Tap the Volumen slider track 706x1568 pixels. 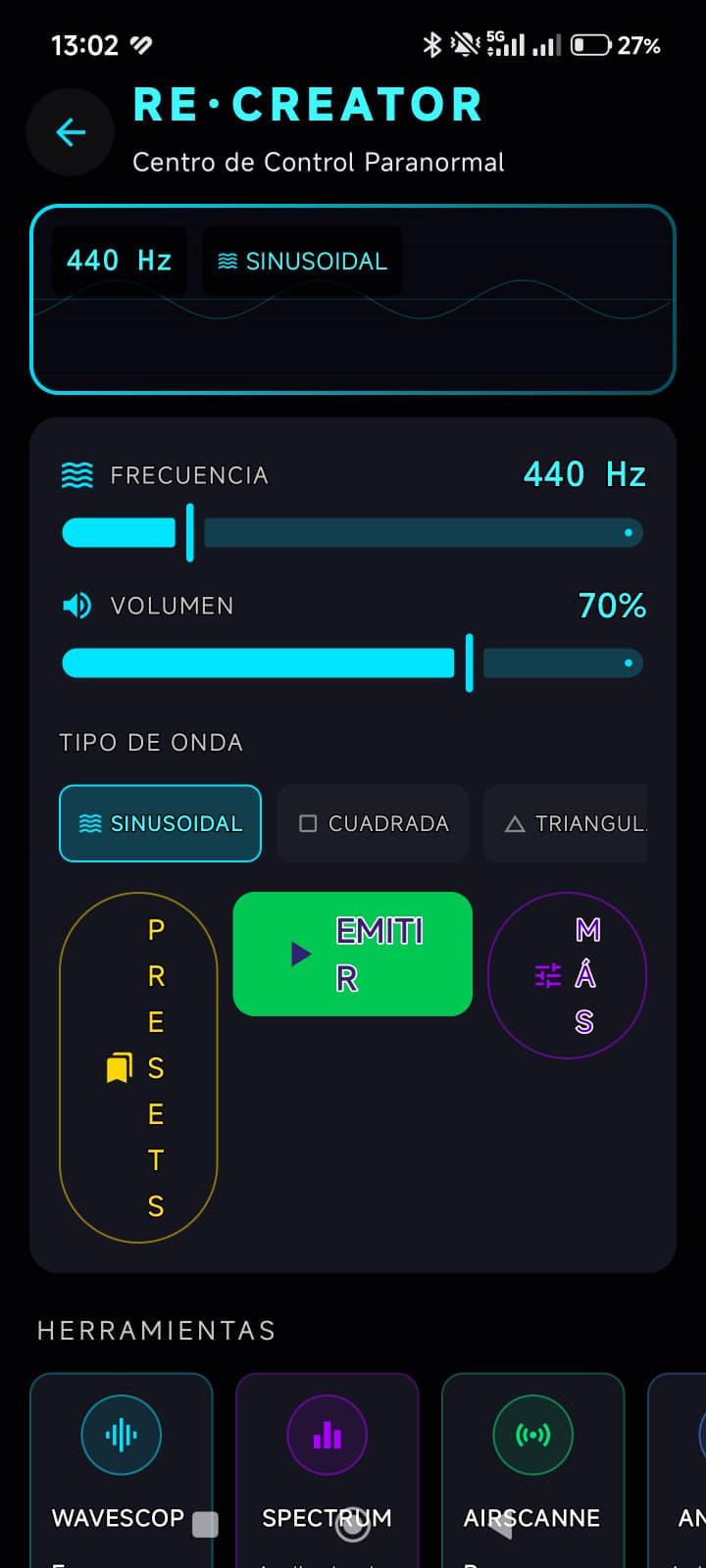pyautogui.click(x=294, y=663)
